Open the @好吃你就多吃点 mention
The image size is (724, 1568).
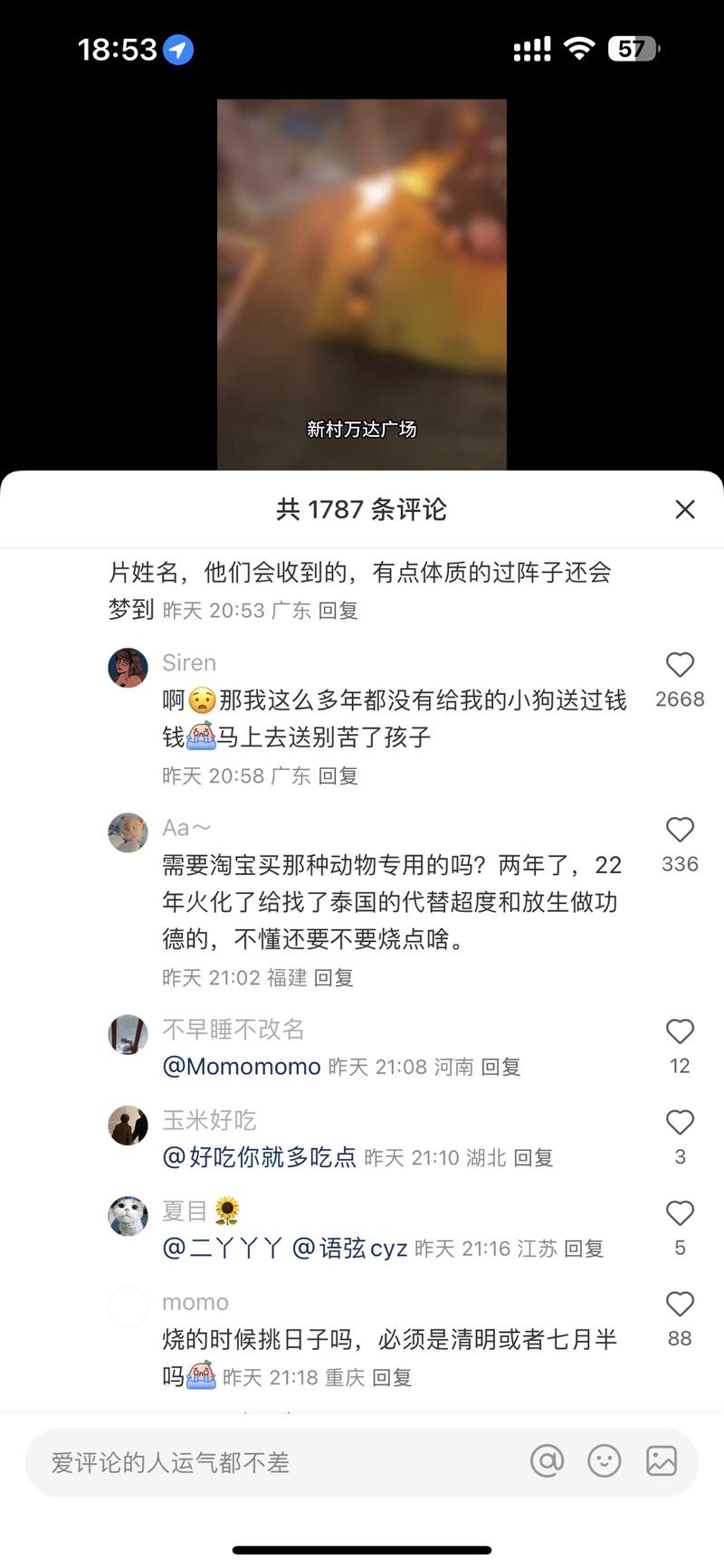point(259,1157)
